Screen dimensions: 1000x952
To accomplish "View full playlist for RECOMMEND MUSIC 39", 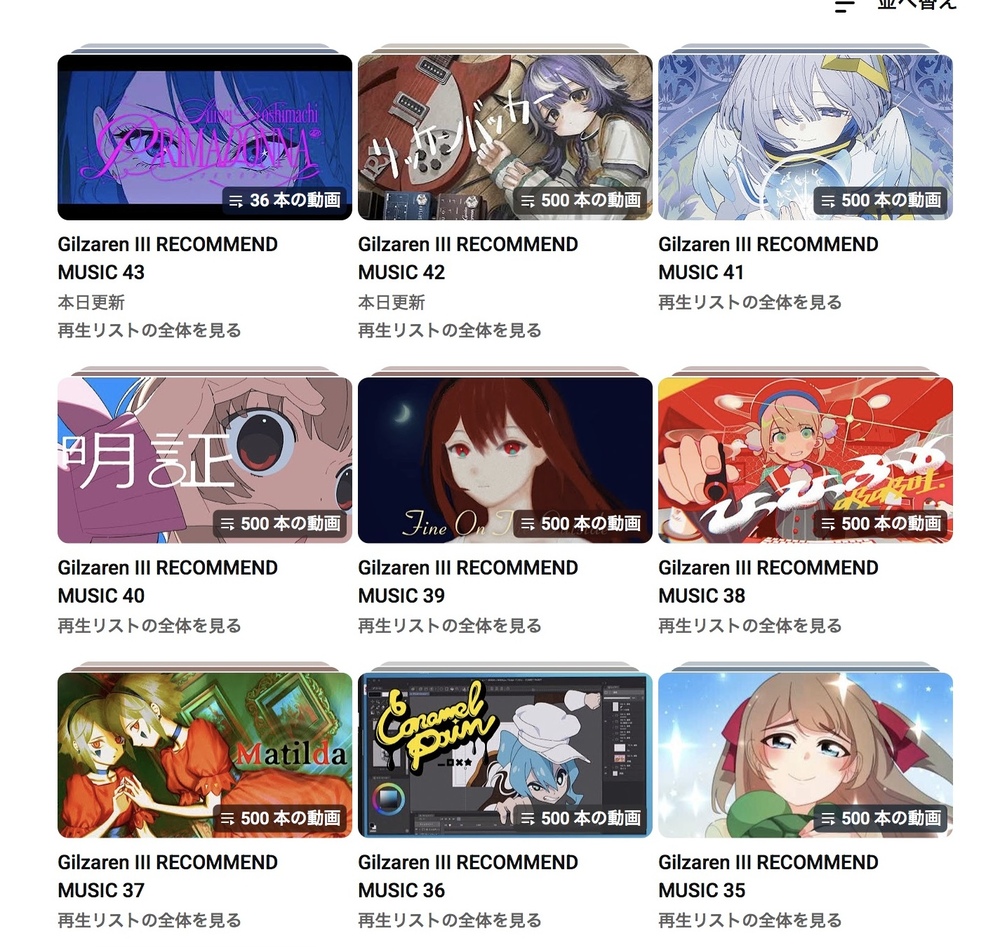I will [x=449, y=626].
